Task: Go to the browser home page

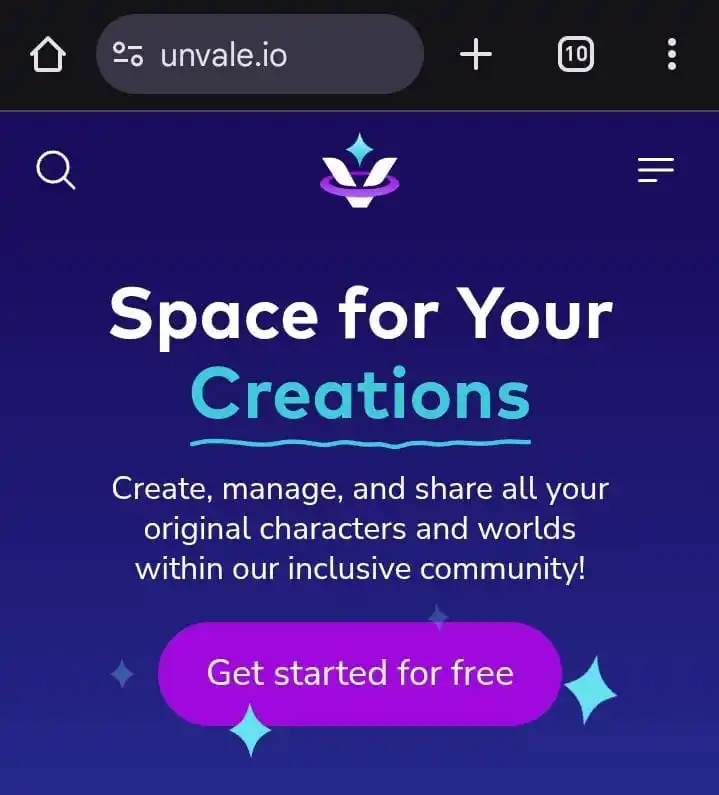Action: [48, 54]
